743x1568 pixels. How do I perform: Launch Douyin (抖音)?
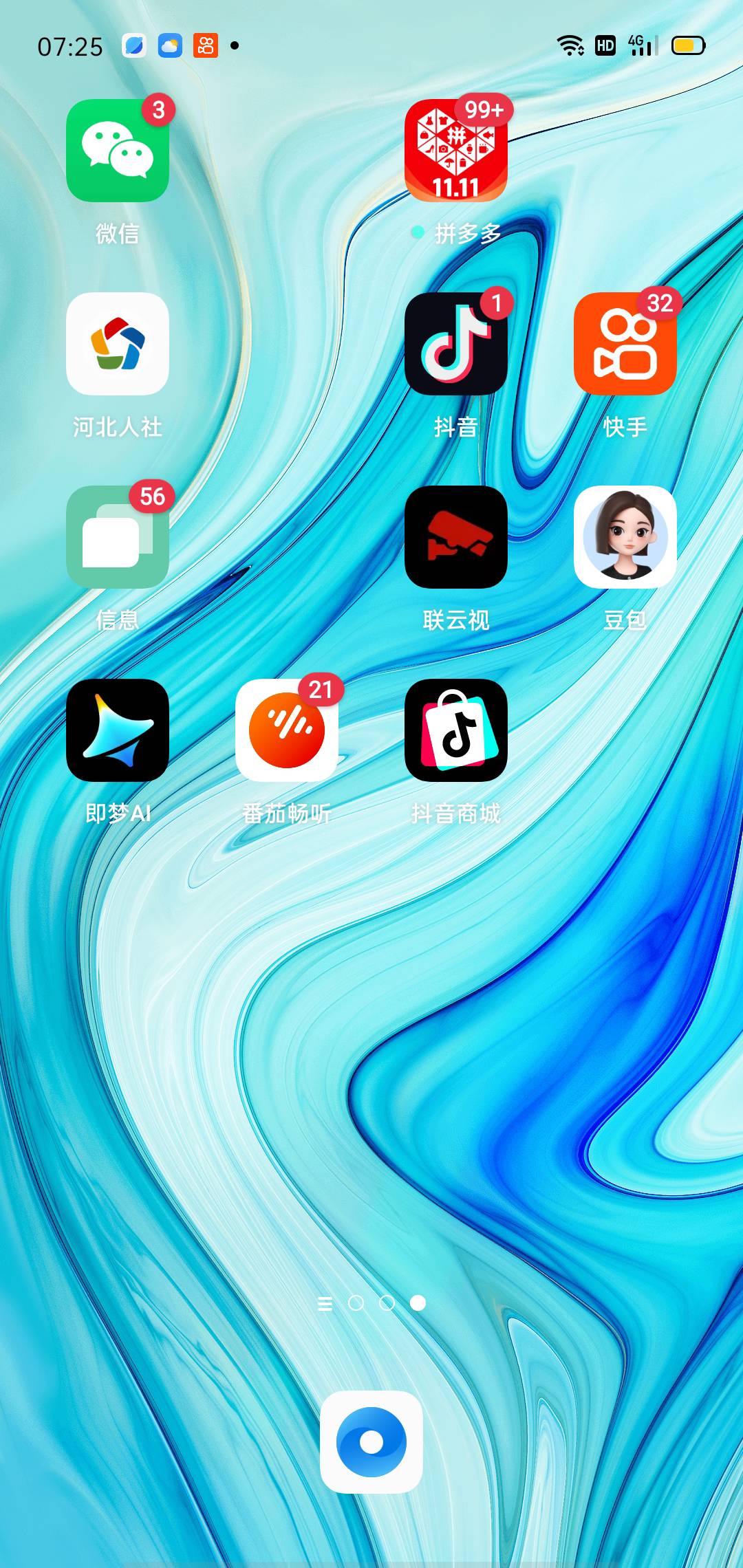click(x=455, y=344)
